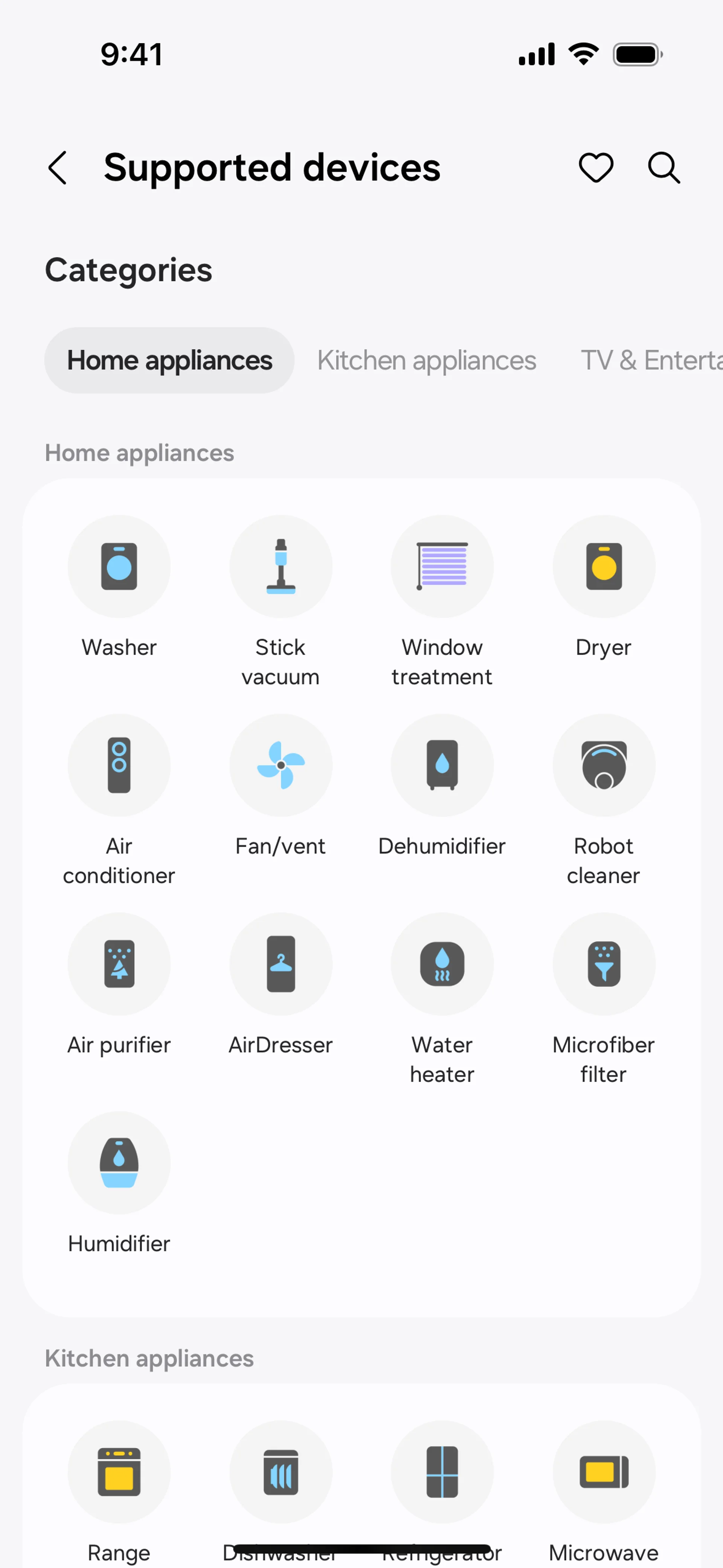Open the Humidifier device
This screenshot has width=723, height=1568.
119,1163
